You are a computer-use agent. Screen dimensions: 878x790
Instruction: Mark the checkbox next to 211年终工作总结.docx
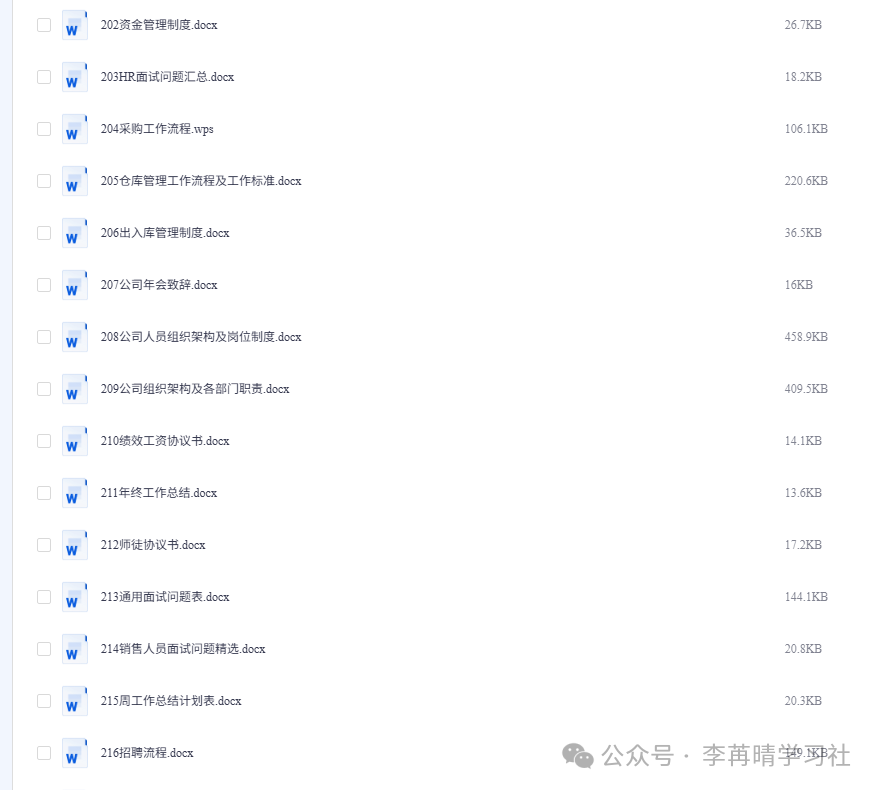coord(44,493)
